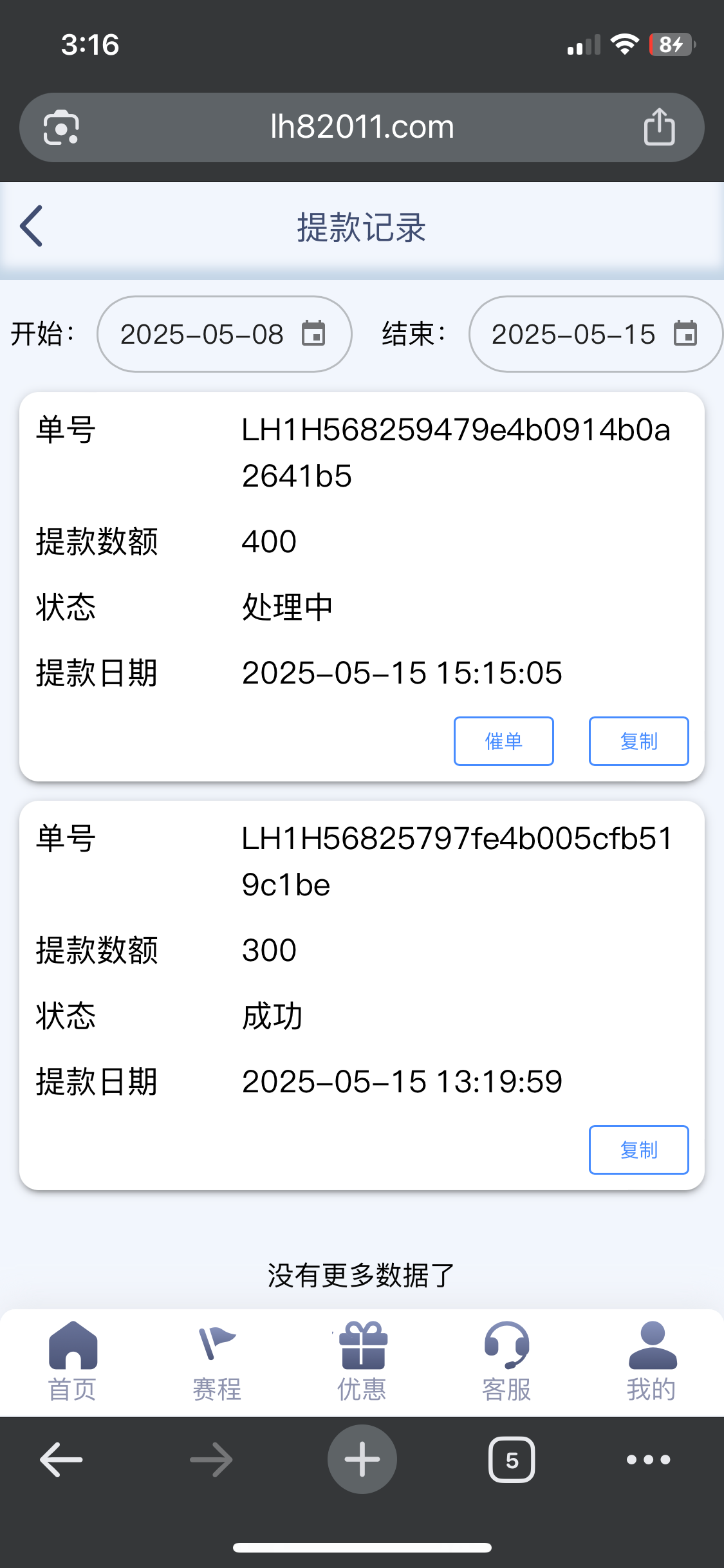Image resolution: width=724 pixels, height=1568 pixels.
Task: View the 5 open browser tabs
Action: tap(512, 1459)
